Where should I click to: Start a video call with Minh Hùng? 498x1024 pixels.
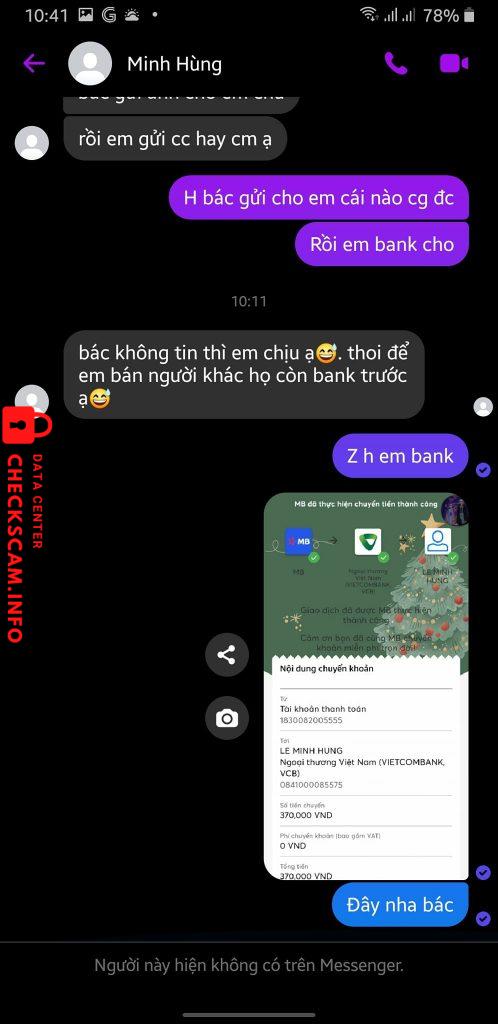(454, 63)
